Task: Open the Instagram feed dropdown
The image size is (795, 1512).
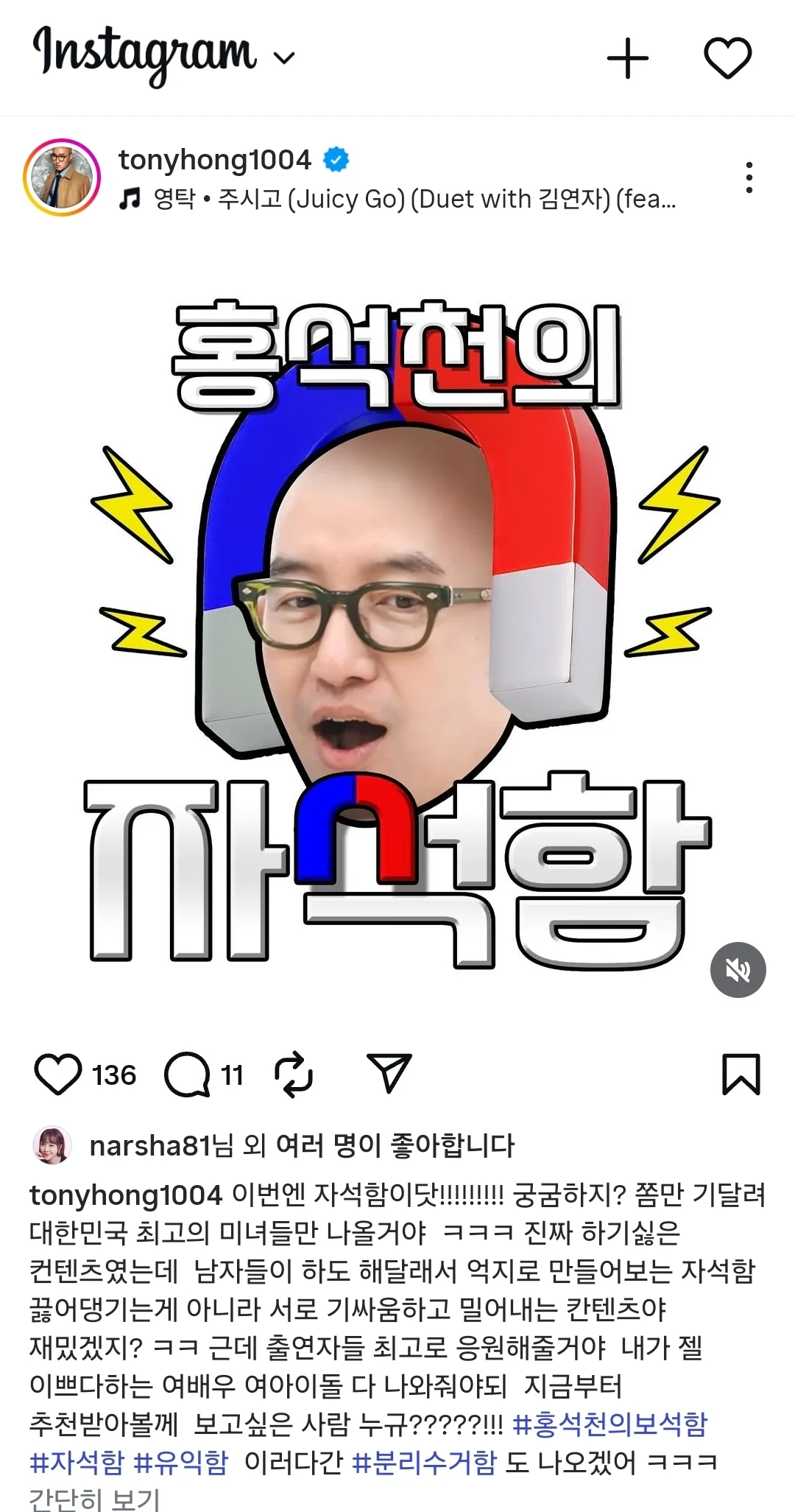Action: tap(284, 57)
